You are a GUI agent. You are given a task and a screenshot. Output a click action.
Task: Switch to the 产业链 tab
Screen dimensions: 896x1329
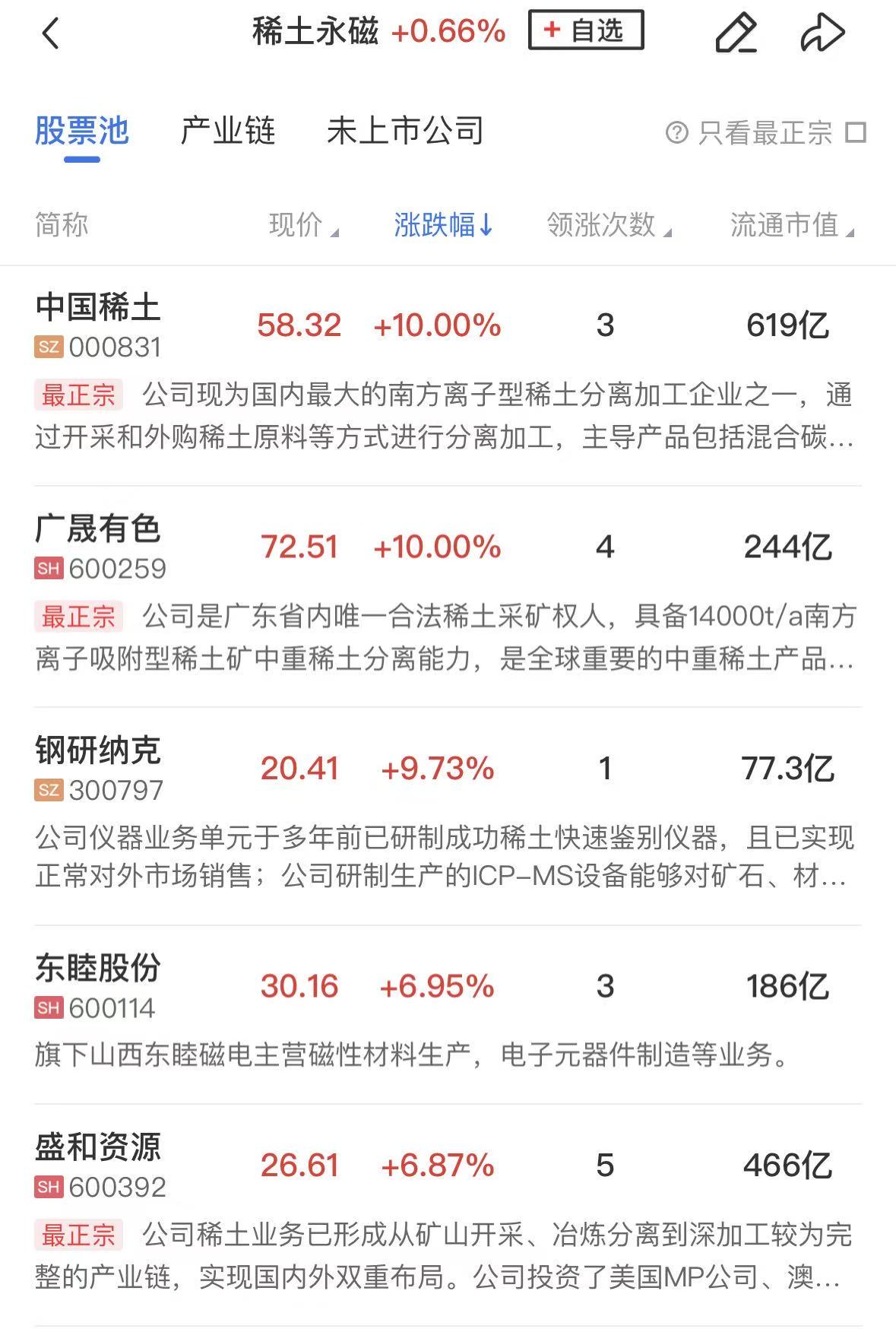point(228,131)
